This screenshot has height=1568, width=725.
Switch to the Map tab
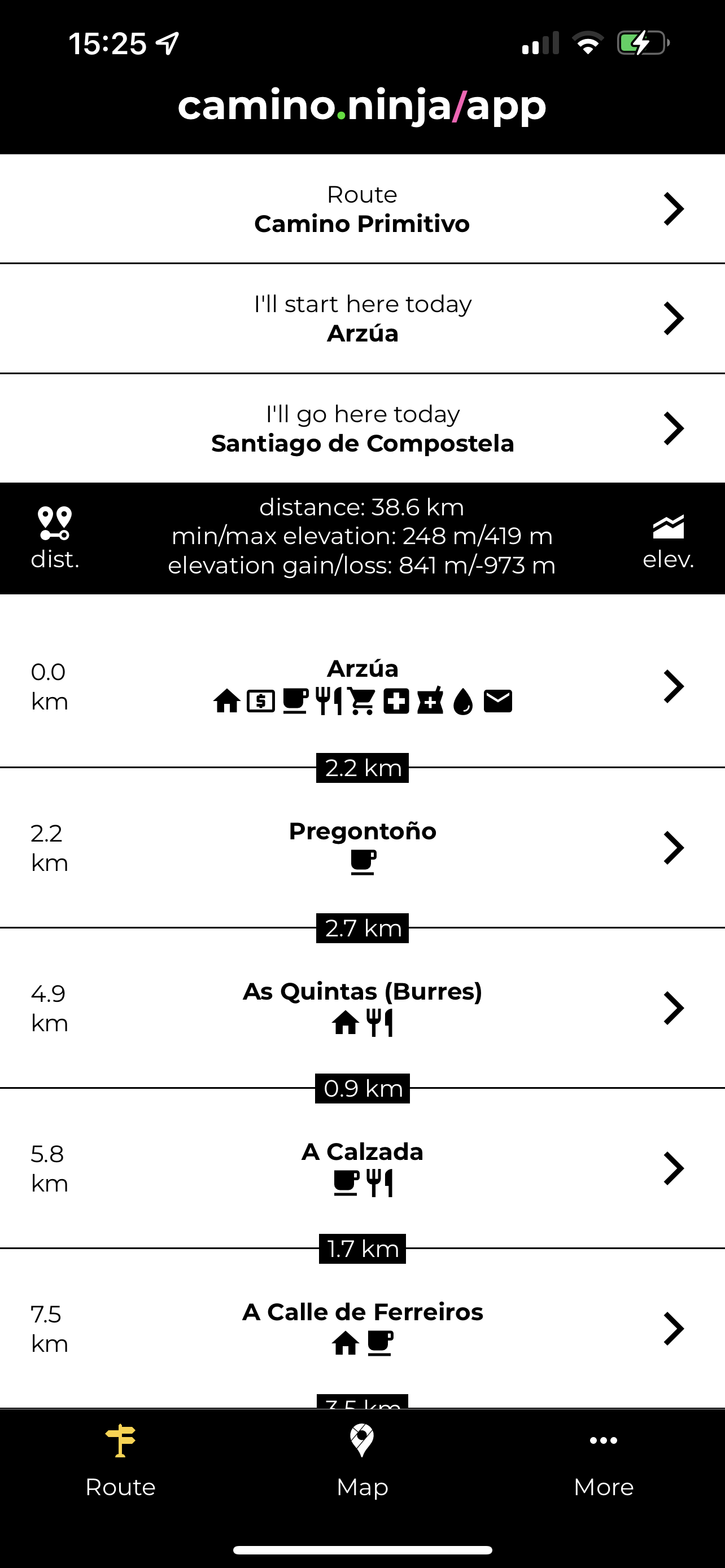tap(362, 1461)
